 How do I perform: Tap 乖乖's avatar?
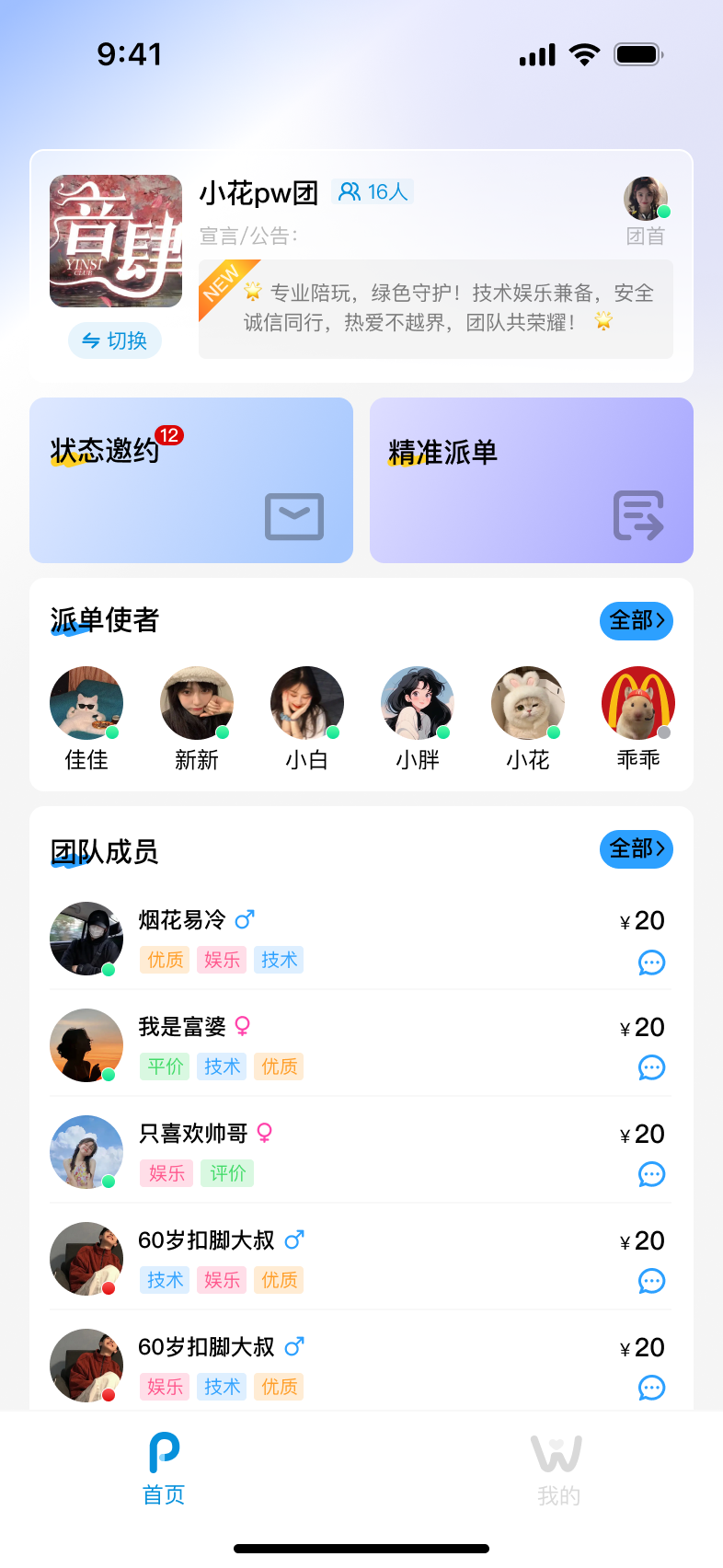638,704
